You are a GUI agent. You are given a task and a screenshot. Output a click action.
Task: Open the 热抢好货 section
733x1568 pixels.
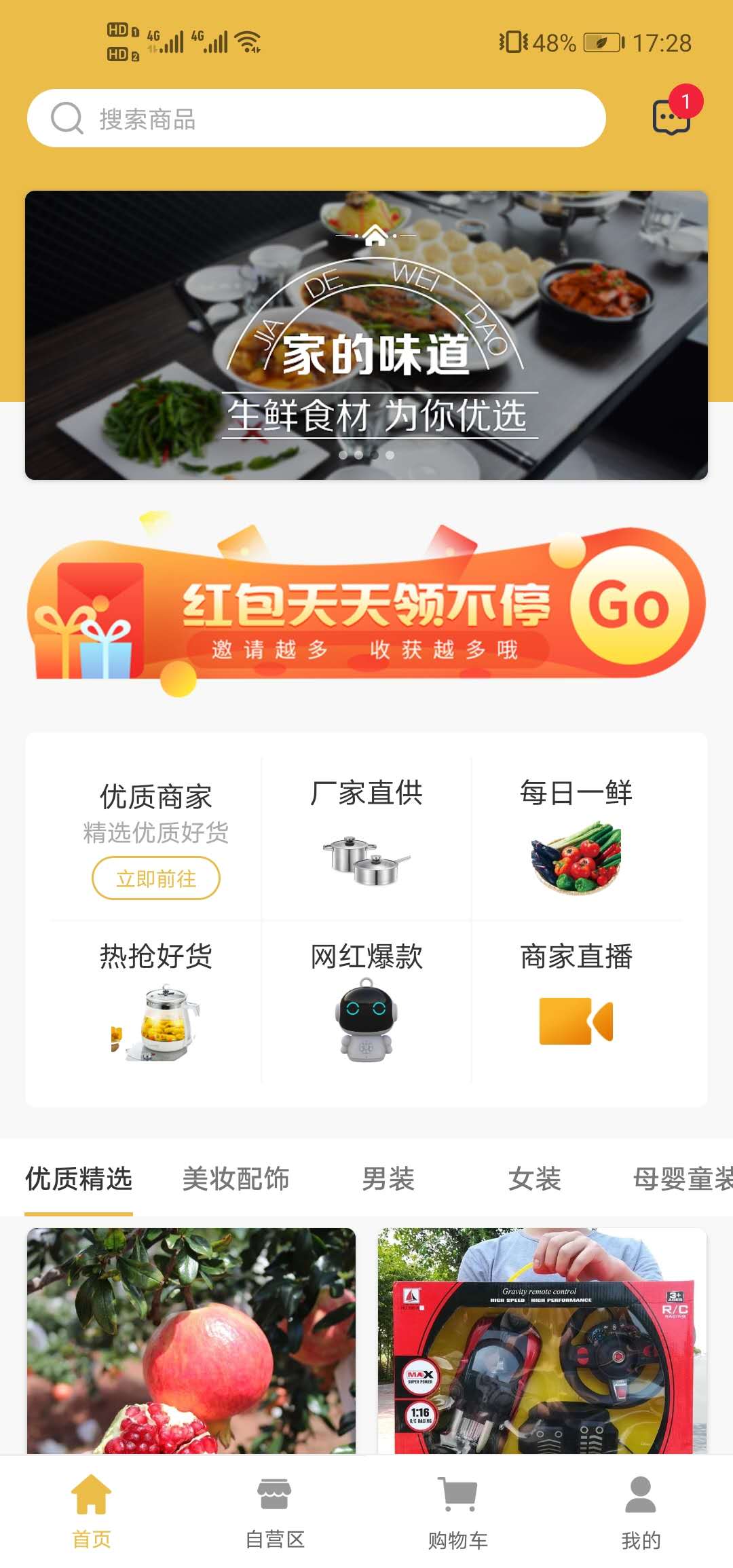(156, 999)
